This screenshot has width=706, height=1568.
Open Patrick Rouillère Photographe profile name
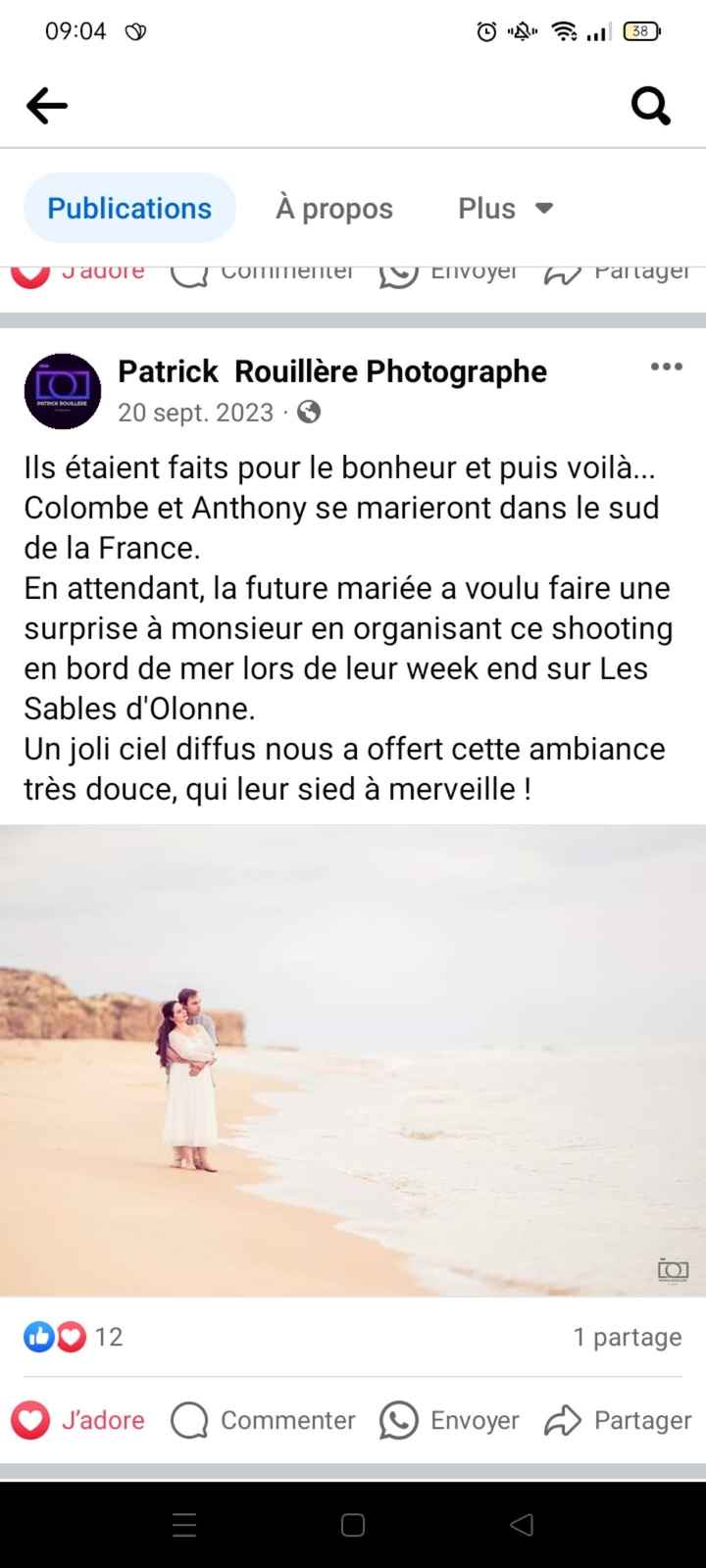pos(331,371)
